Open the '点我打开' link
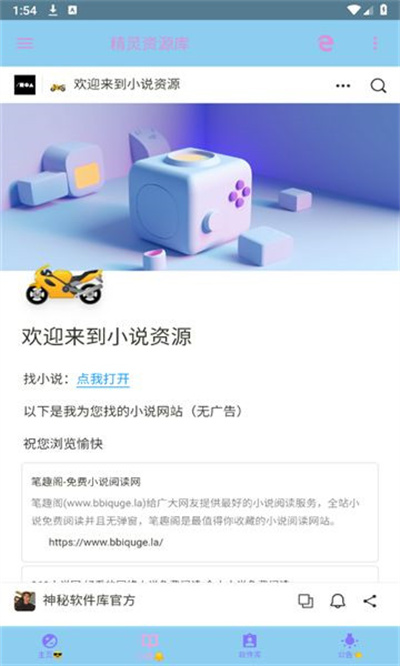Screen dimensions: 400x666 click(103, 379)
